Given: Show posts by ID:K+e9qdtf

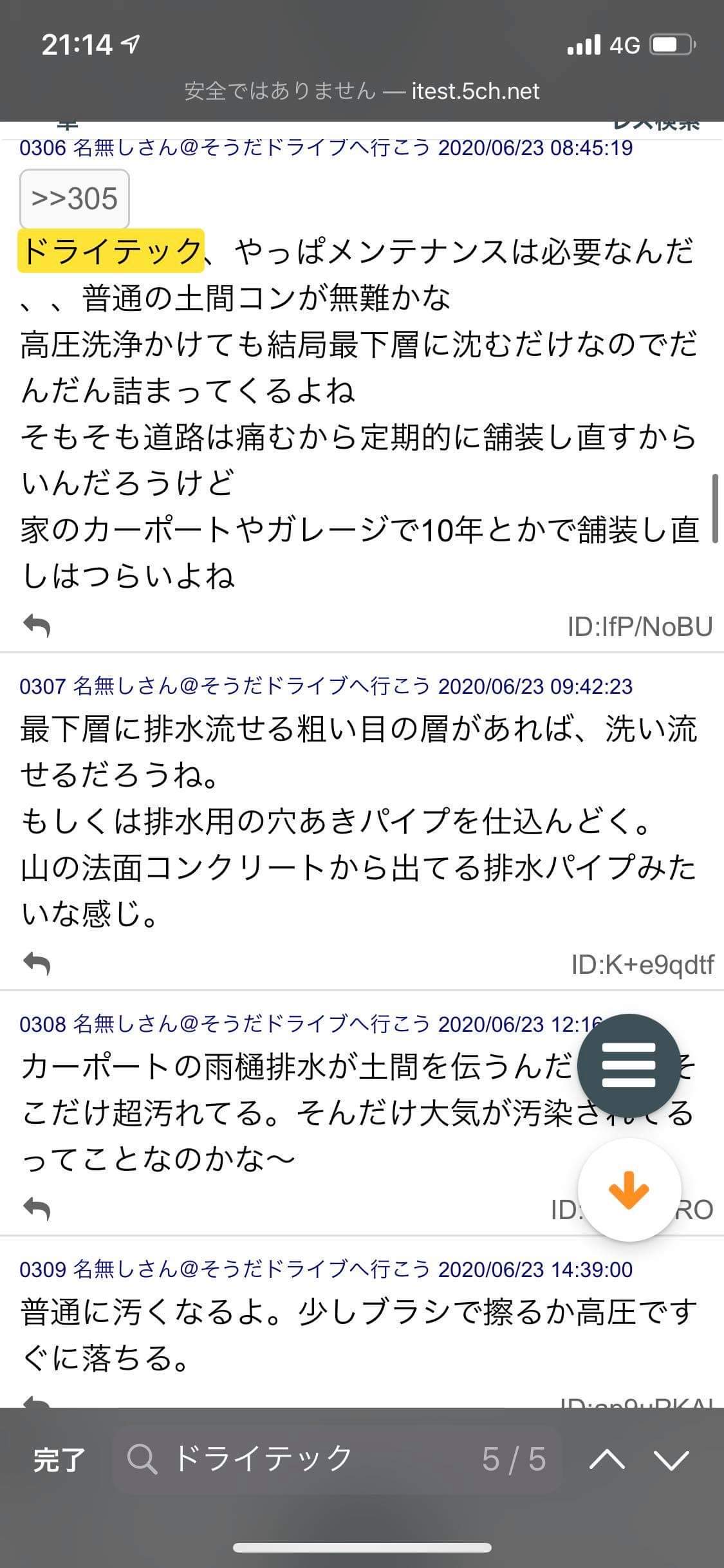Looking at the screenshot, I should (642, 964).
